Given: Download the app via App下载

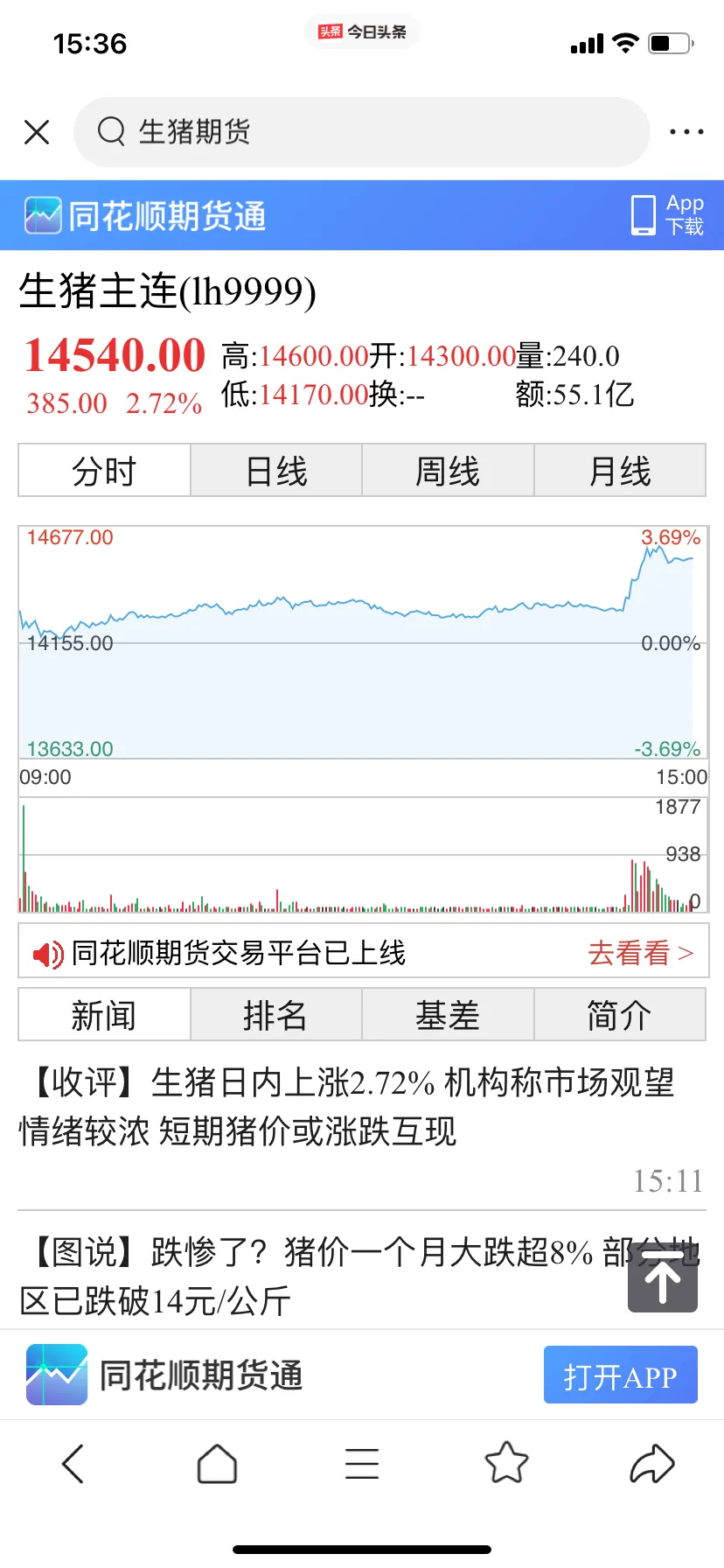Looking at the screenshot, I should [x=668, y=215].
